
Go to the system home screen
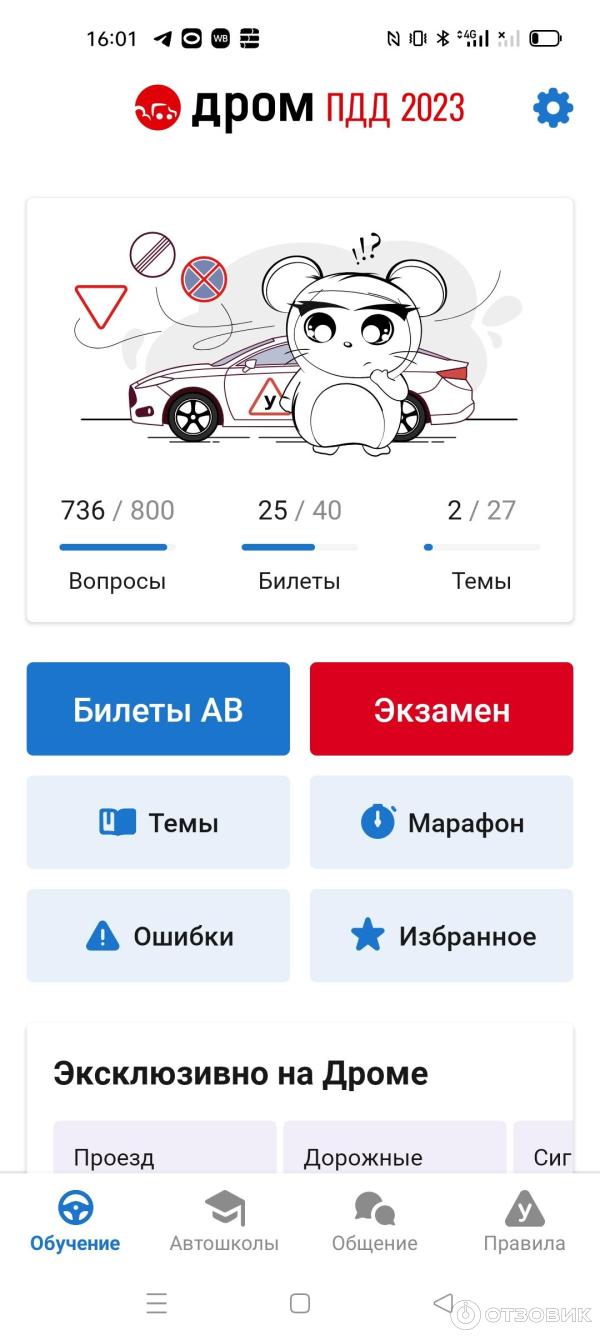(300, 1303)
